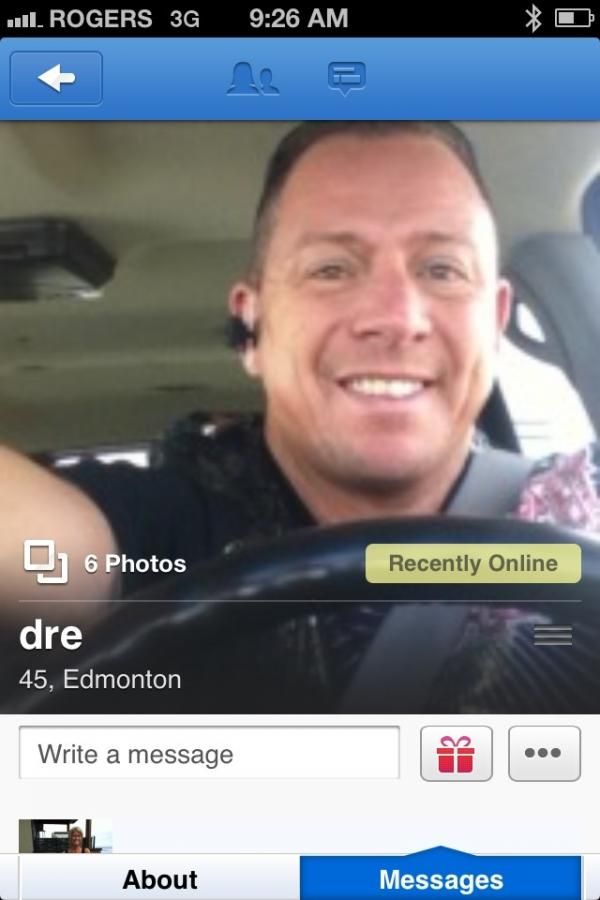600x900 pixels.
Task: View the 6 Photos gallery
Action: click(104, 563)
